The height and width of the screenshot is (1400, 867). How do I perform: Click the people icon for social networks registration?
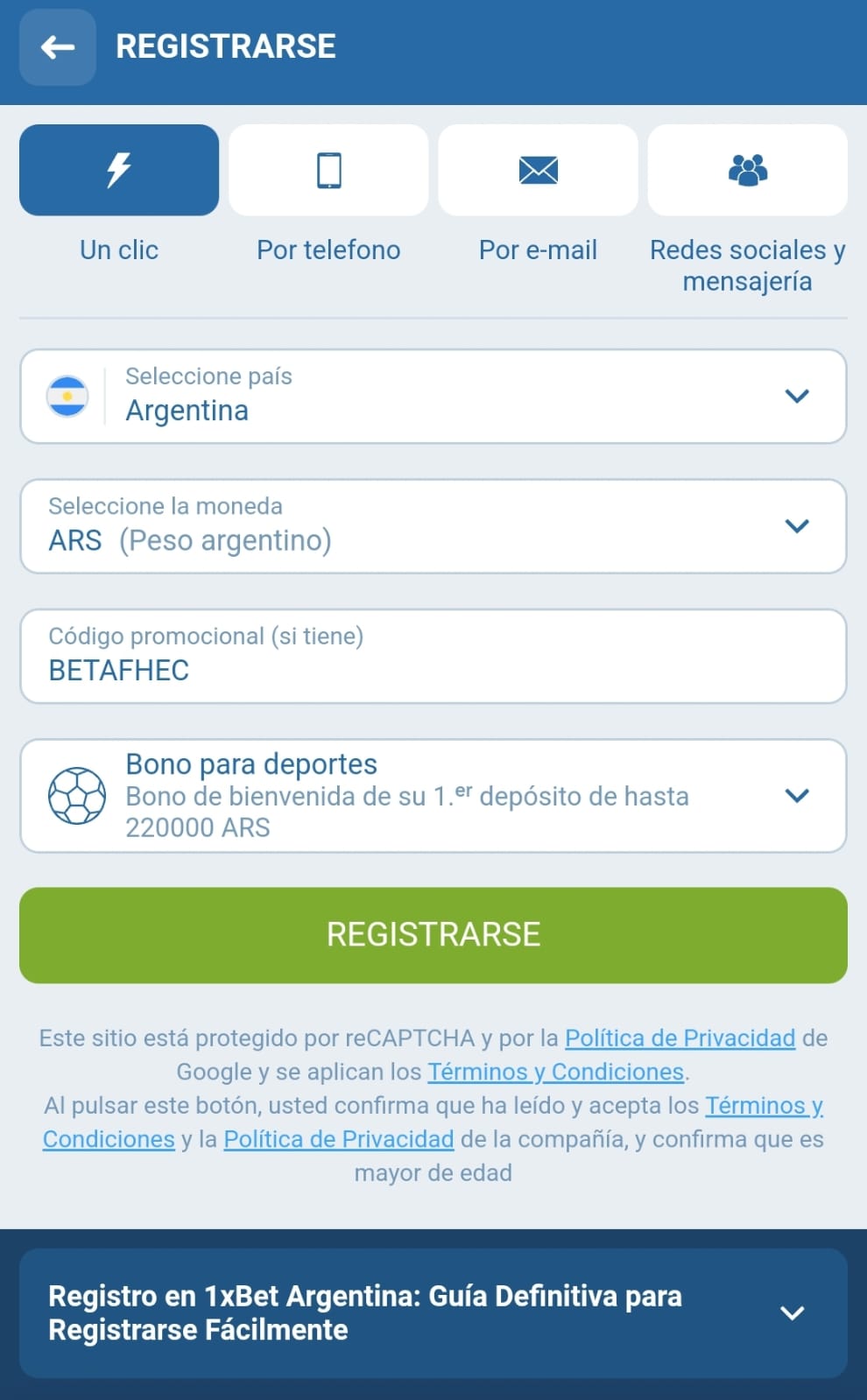point(747,169)
